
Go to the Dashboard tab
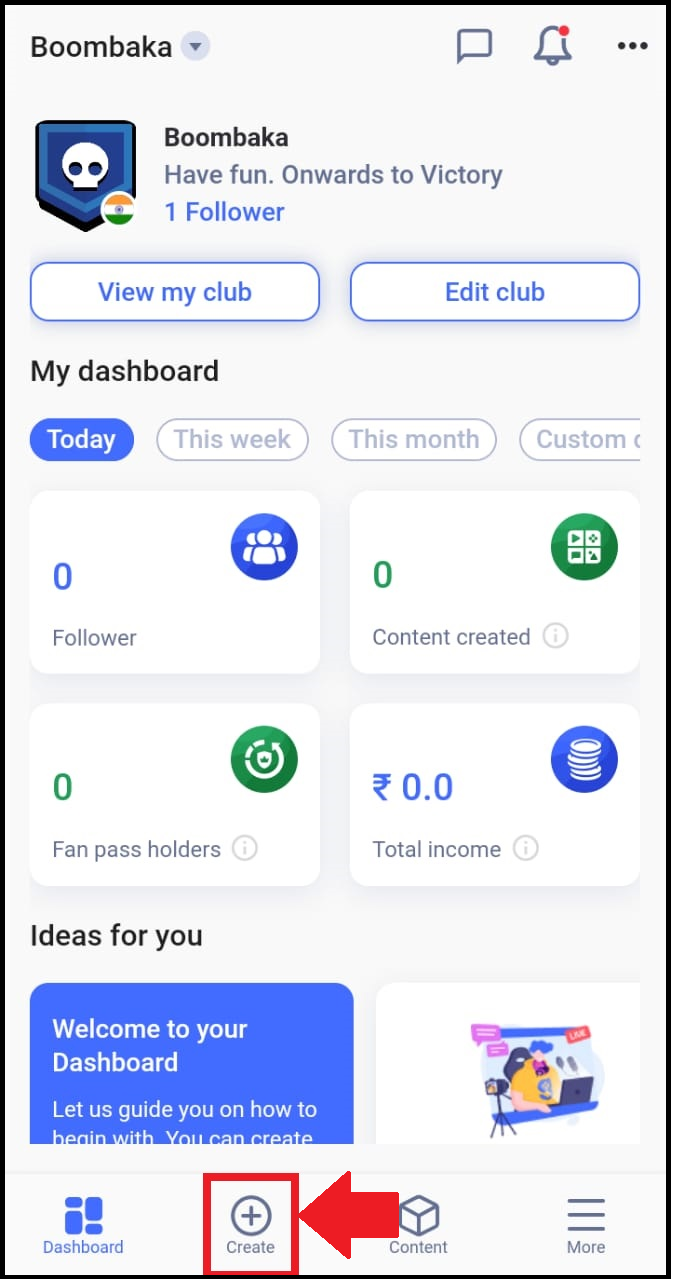pos(83,1225)
